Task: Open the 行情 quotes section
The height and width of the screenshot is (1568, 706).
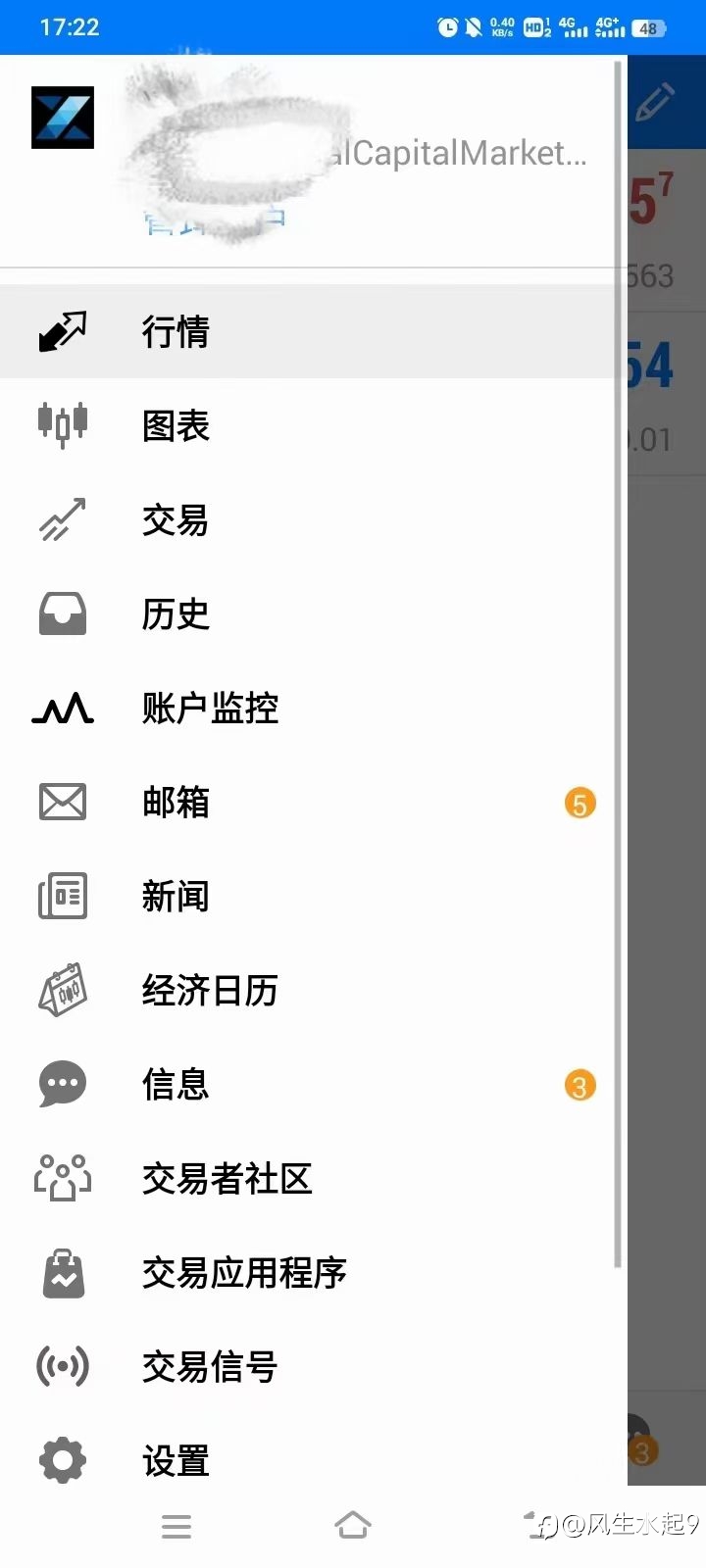Action: tap(314, 331)
